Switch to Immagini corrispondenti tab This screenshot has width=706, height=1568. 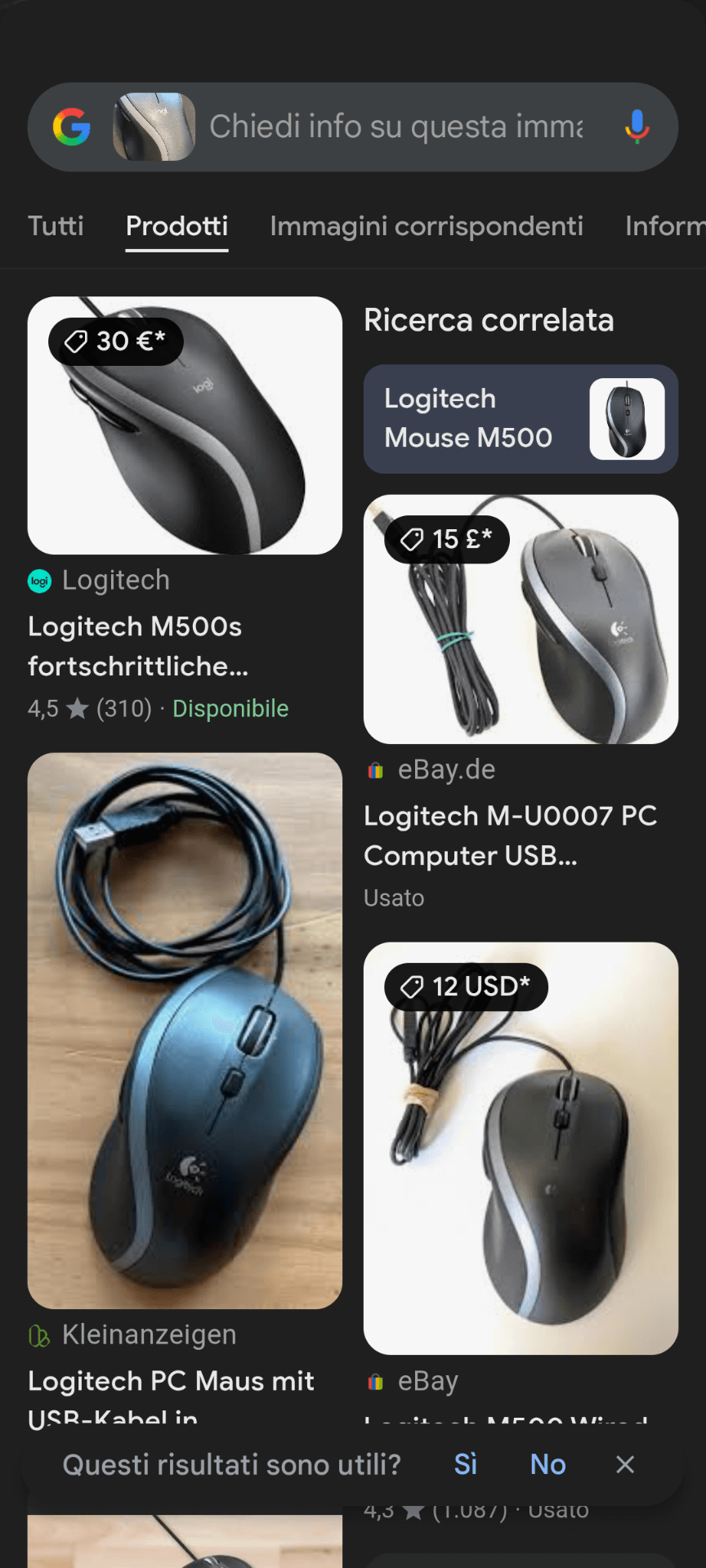pyautogui.click(x=427, y=226)
